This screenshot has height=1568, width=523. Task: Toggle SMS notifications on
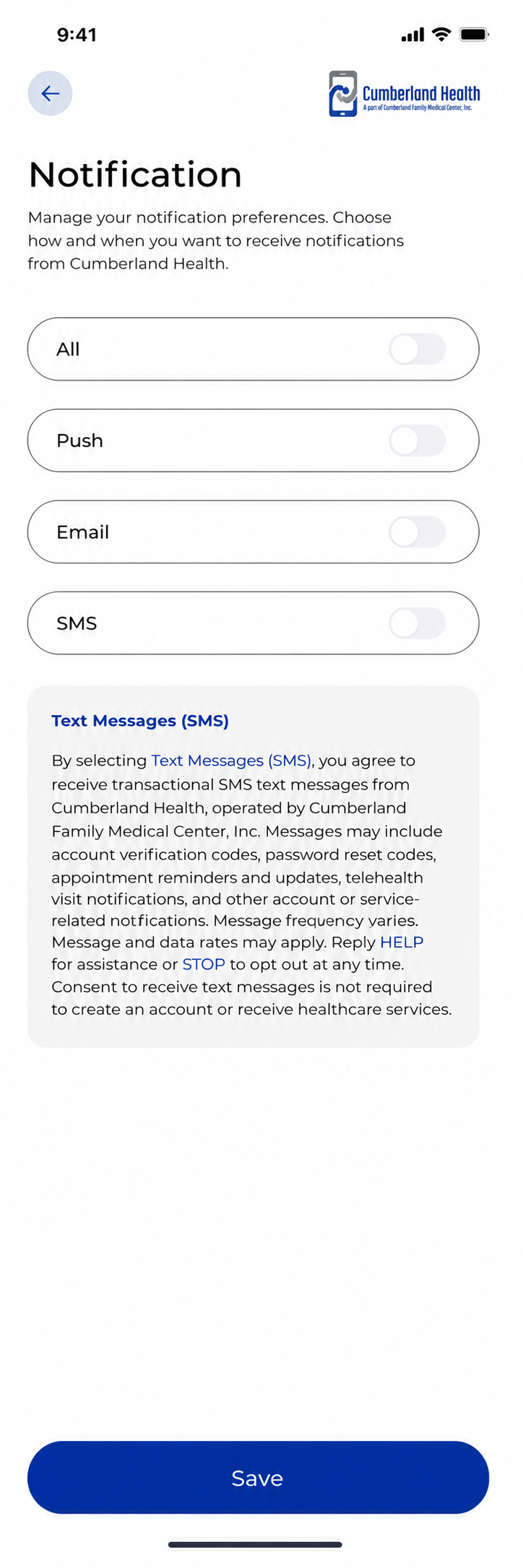[x=417, y=623]
